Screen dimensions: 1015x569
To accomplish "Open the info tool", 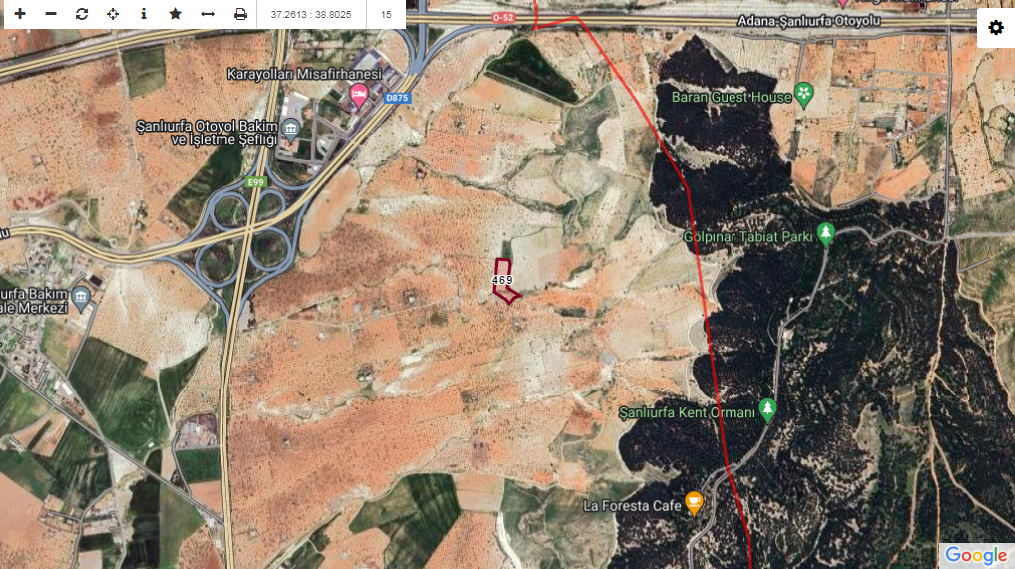I will 144,14.
